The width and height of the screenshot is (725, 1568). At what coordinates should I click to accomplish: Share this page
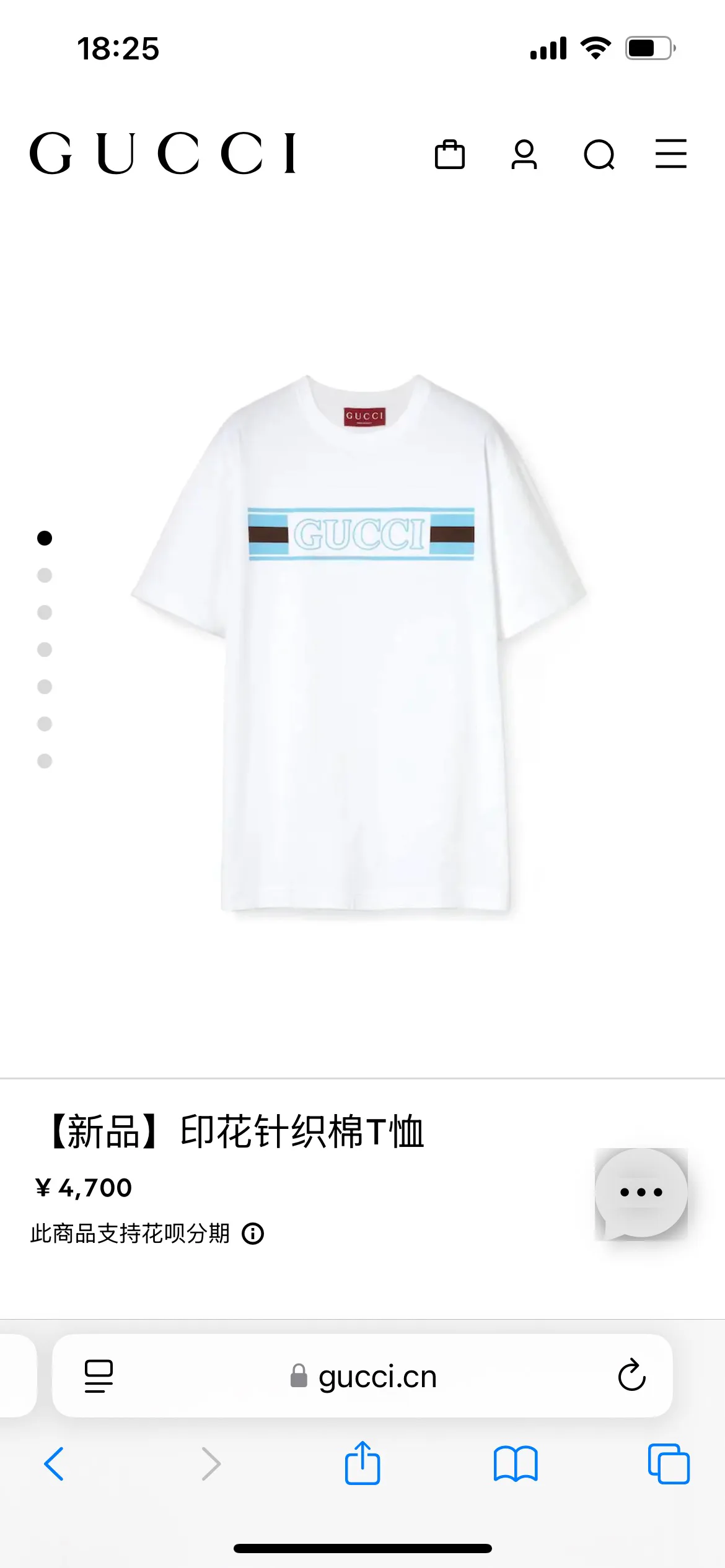(x=362, y=1463)
